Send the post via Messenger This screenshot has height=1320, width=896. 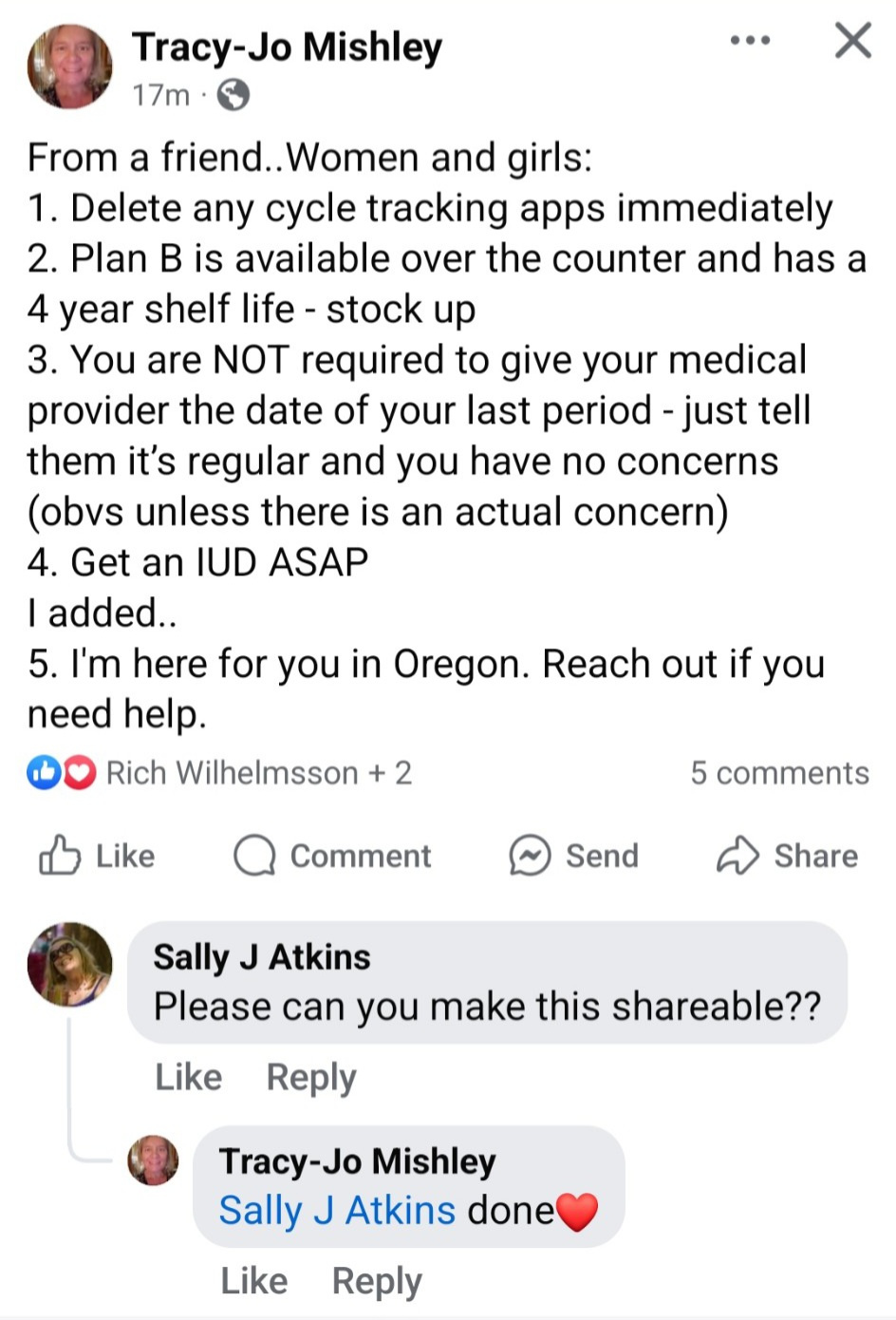(573, 856)
